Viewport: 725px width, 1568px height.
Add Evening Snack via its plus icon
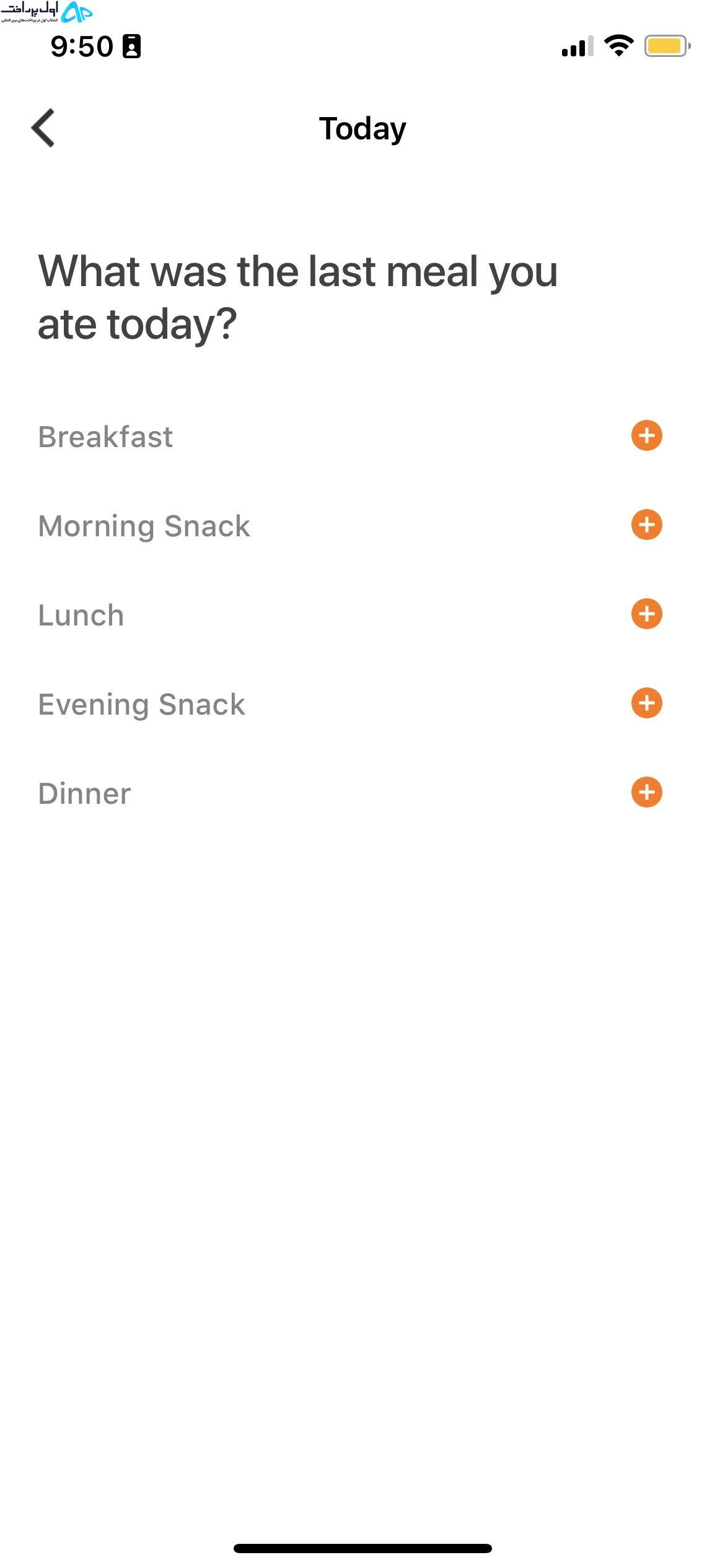[x=646, y=703]
